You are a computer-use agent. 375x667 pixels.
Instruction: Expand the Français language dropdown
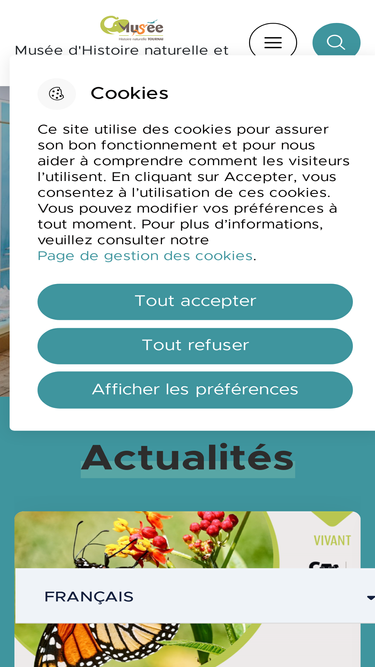pos(195,596)
